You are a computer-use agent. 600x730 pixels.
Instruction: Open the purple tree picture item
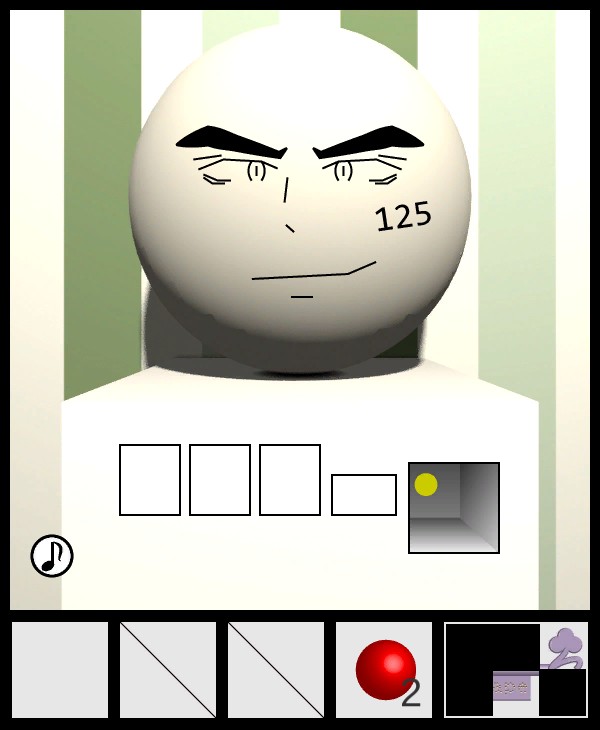[x=516, y=670]
